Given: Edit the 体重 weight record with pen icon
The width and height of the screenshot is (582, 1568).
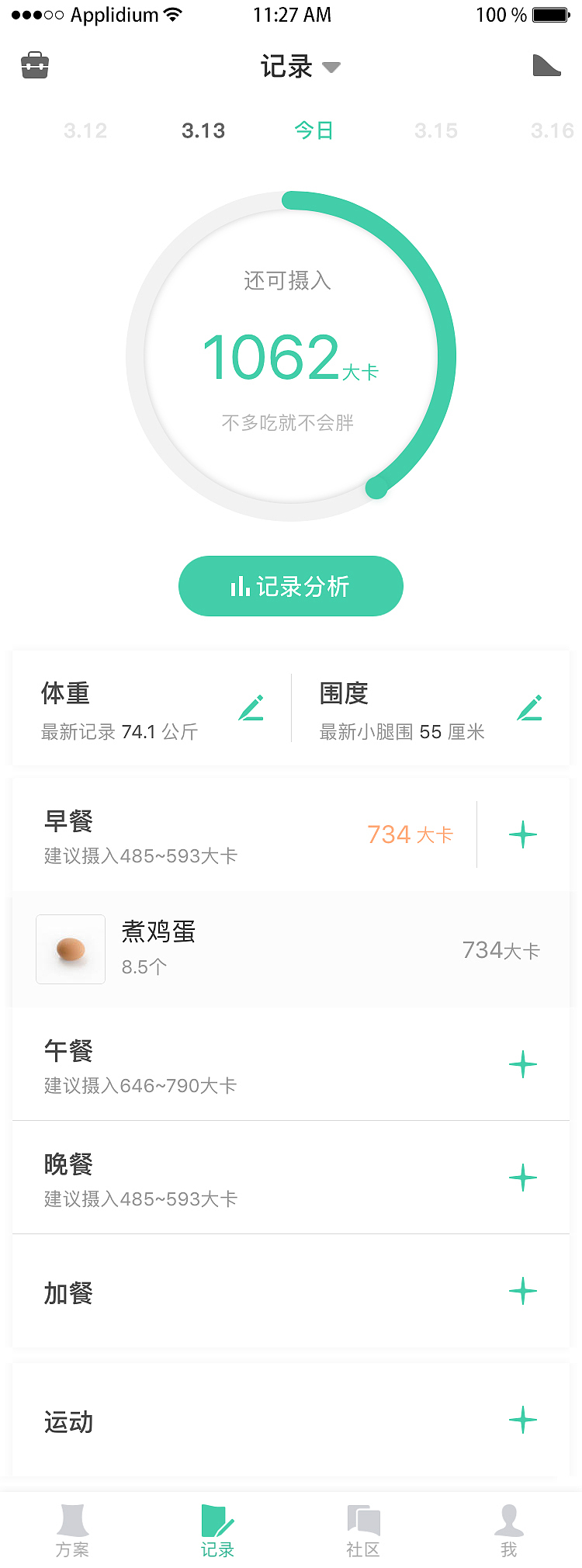Looking at the screenshot, I should click(251, 707).
